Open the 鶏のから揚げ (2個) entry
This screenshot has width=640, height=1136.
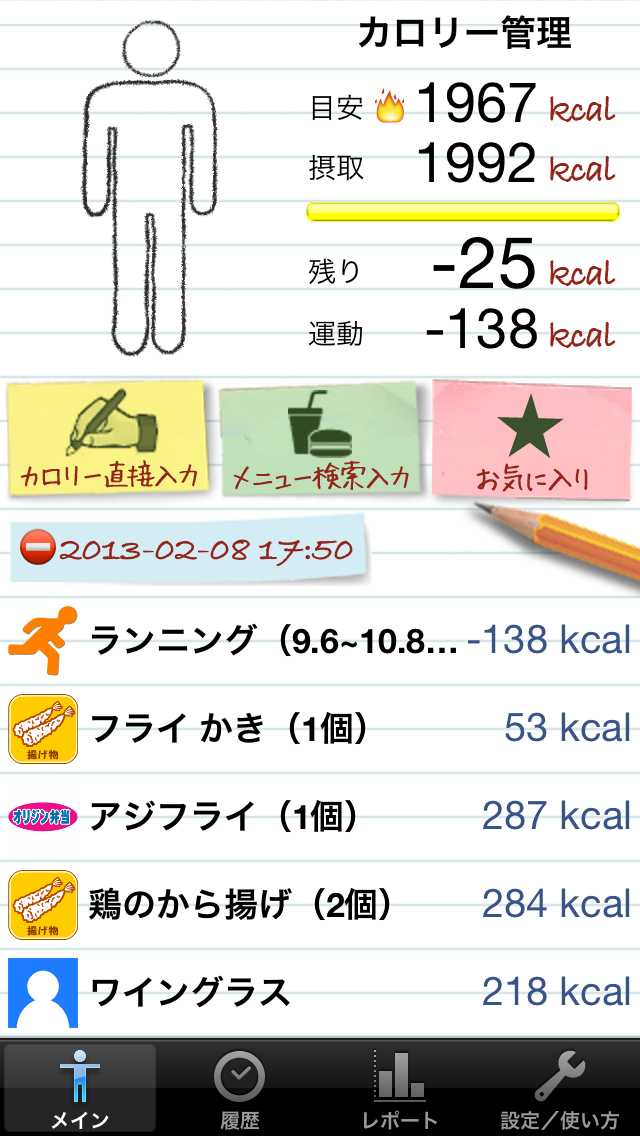(x=320, y=904)
